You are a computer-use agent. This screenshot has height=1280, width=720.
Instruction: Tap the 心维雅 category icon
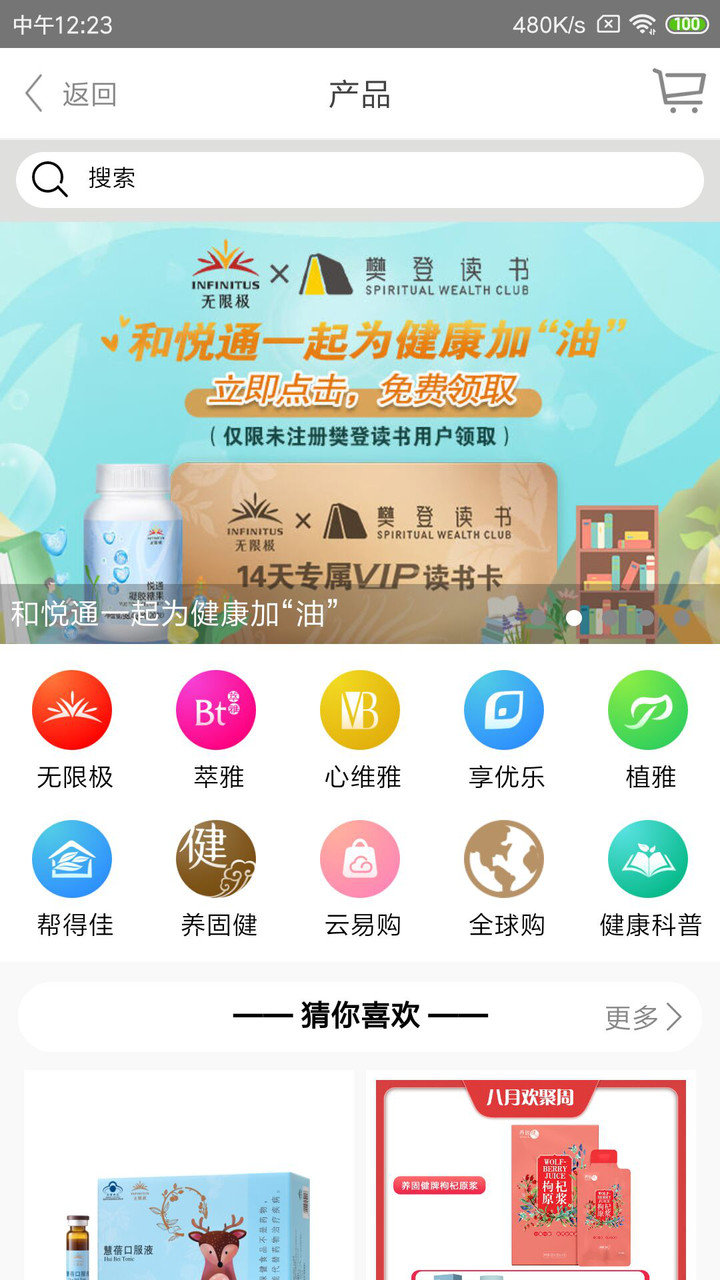(x=360, y=713)
